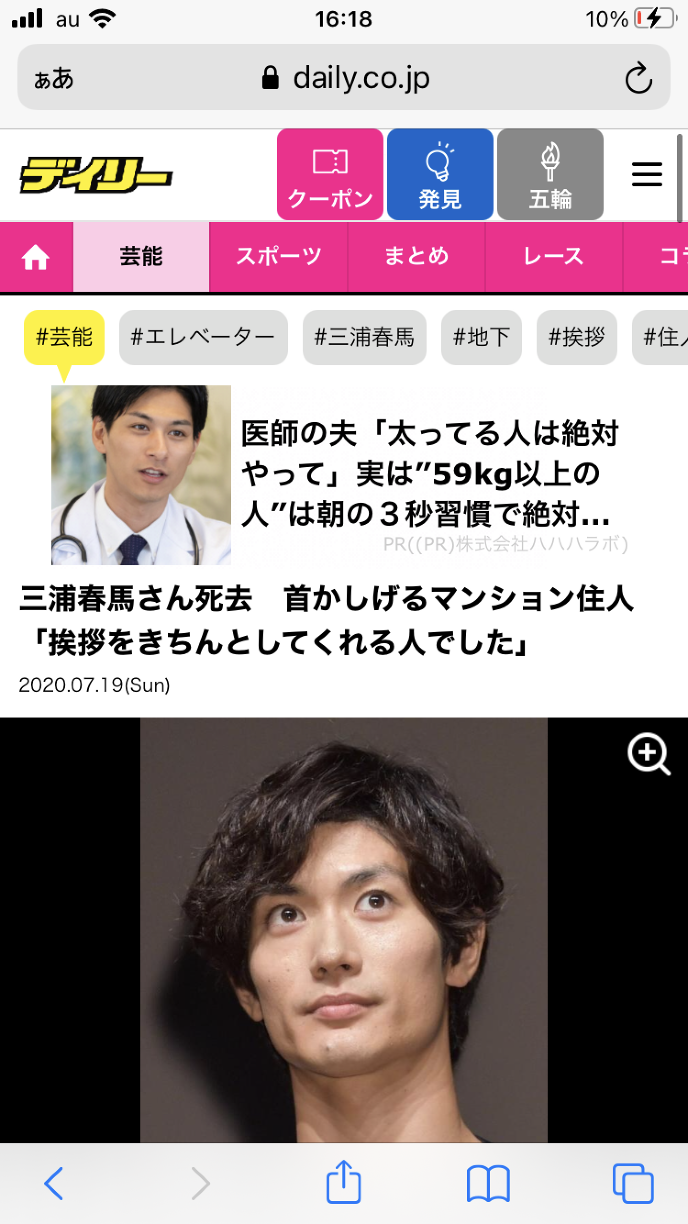Select the #地下 hashtag chip

[481, 337]
